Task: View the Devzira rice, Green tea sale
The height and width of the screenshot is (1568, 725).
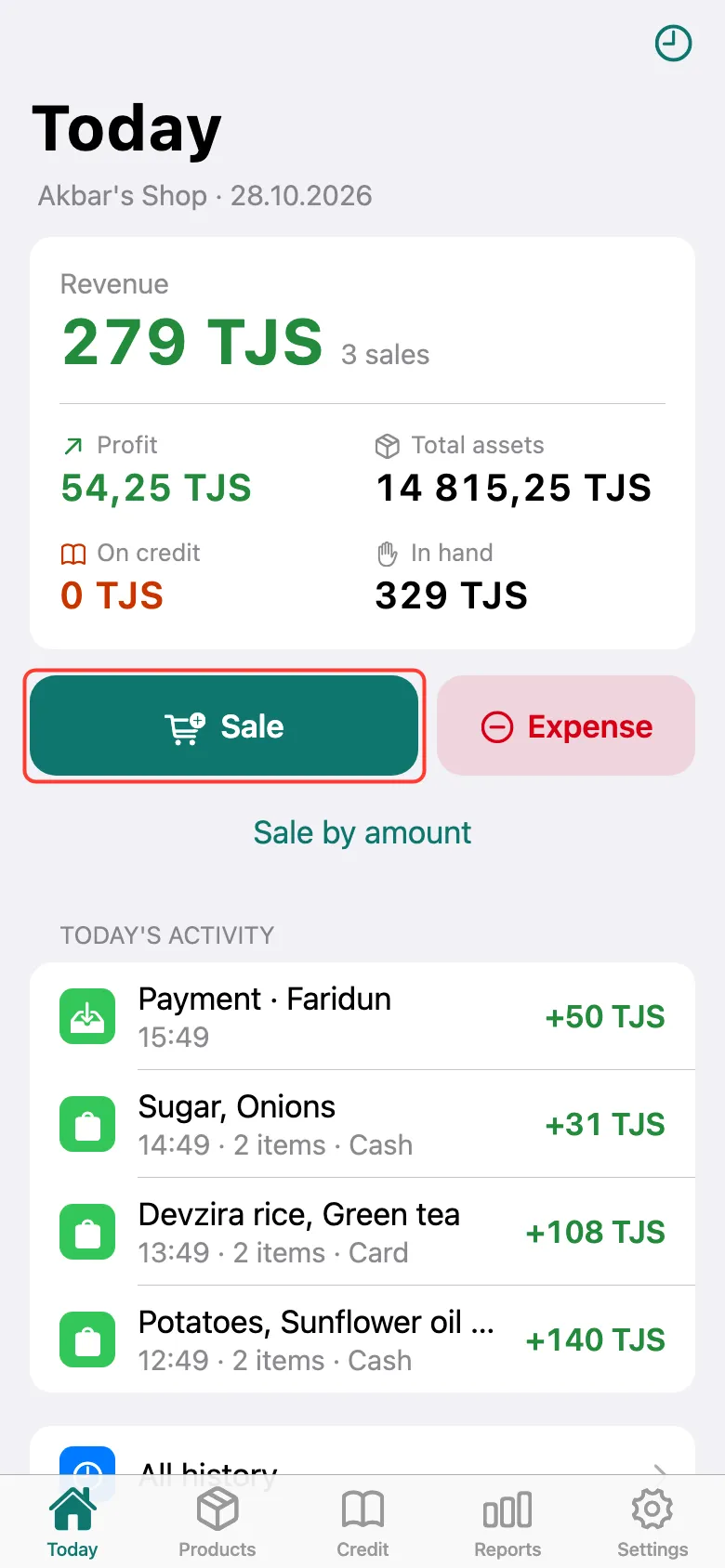Action: tap(362, 1232)
